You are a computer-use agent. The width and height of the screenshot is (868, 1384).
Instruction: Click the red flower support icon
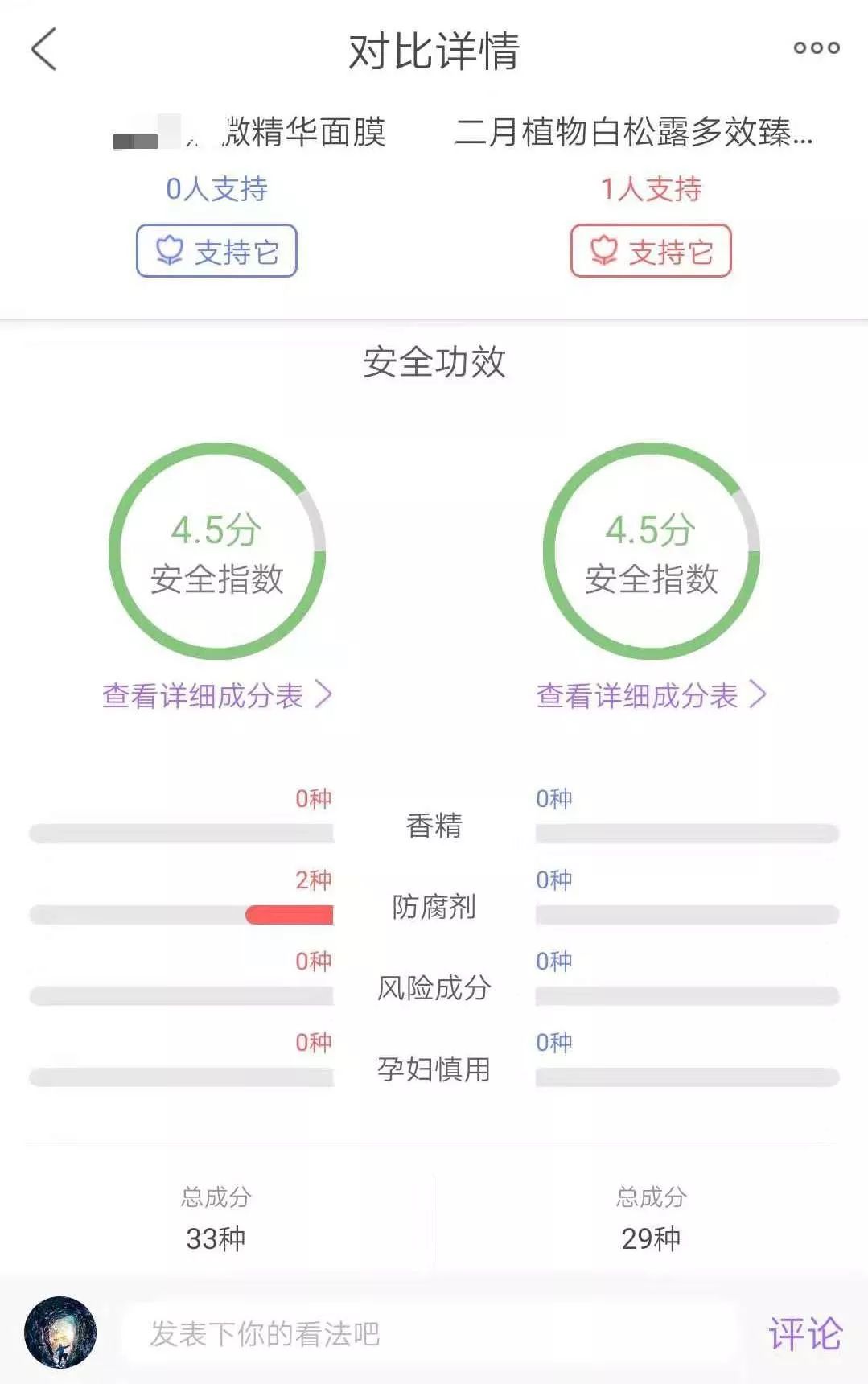click(x=603, y=249)
